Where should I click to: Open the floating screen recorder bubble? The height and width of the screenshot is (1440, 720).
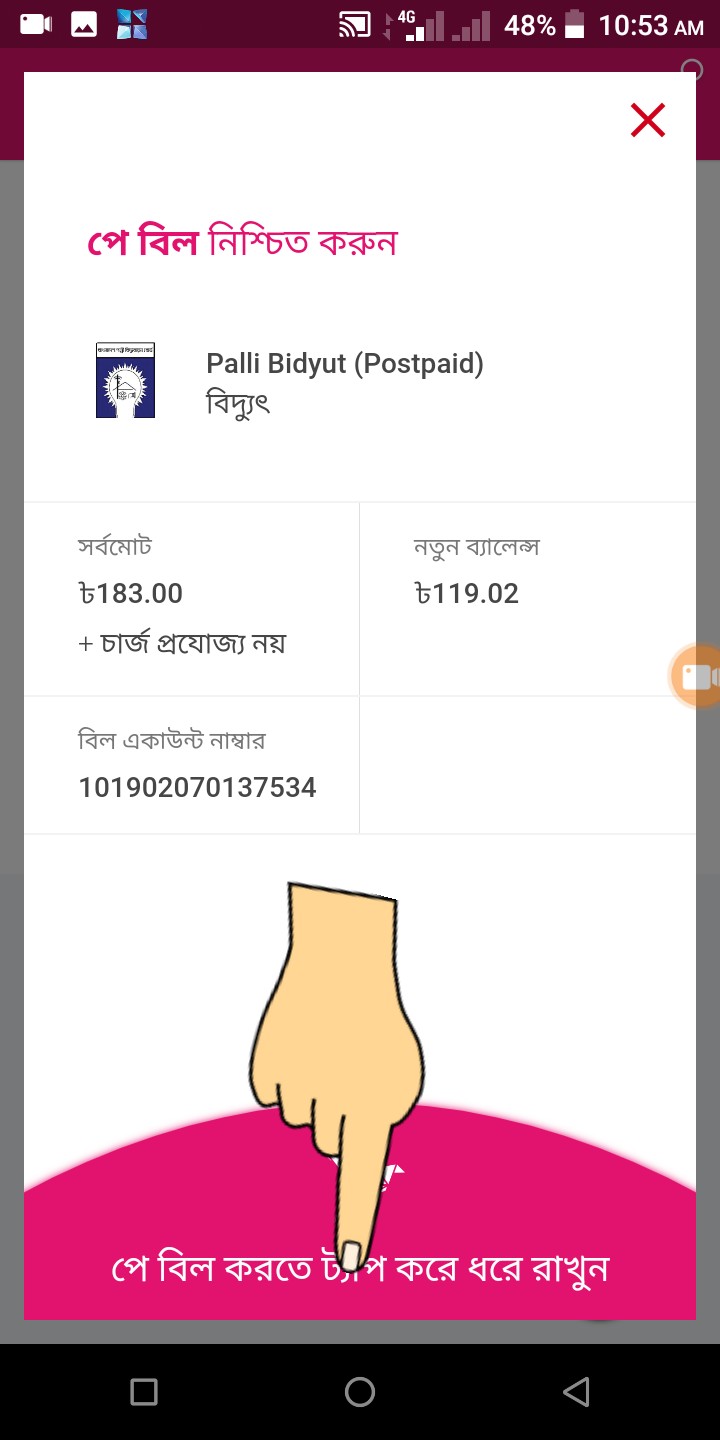click(x=699, y=677)
